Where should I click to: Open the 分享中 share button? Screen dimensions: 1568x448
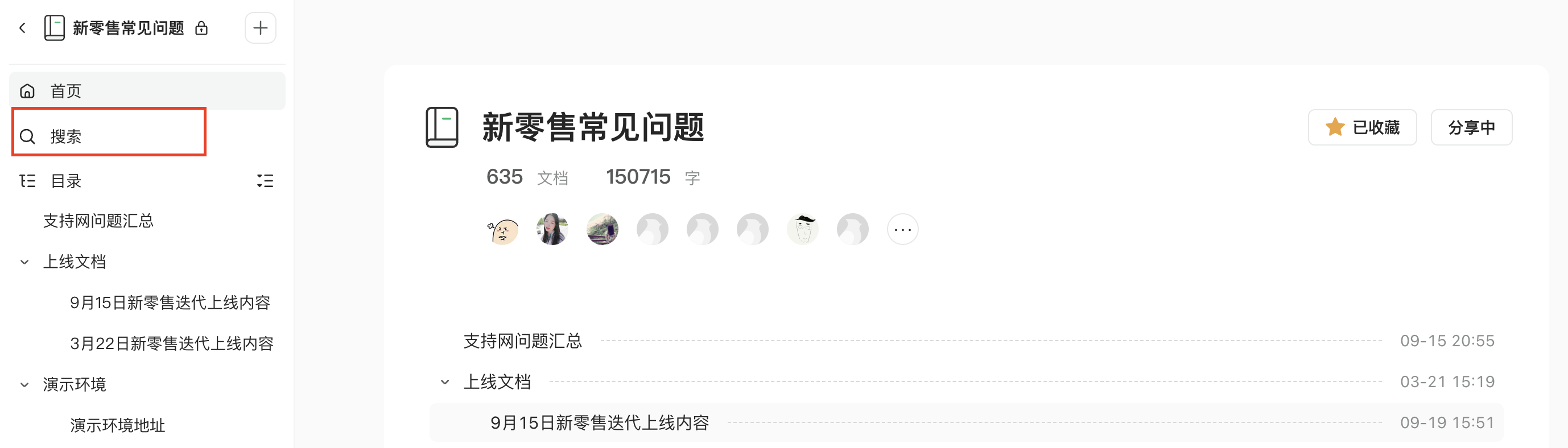point(1471,128)
